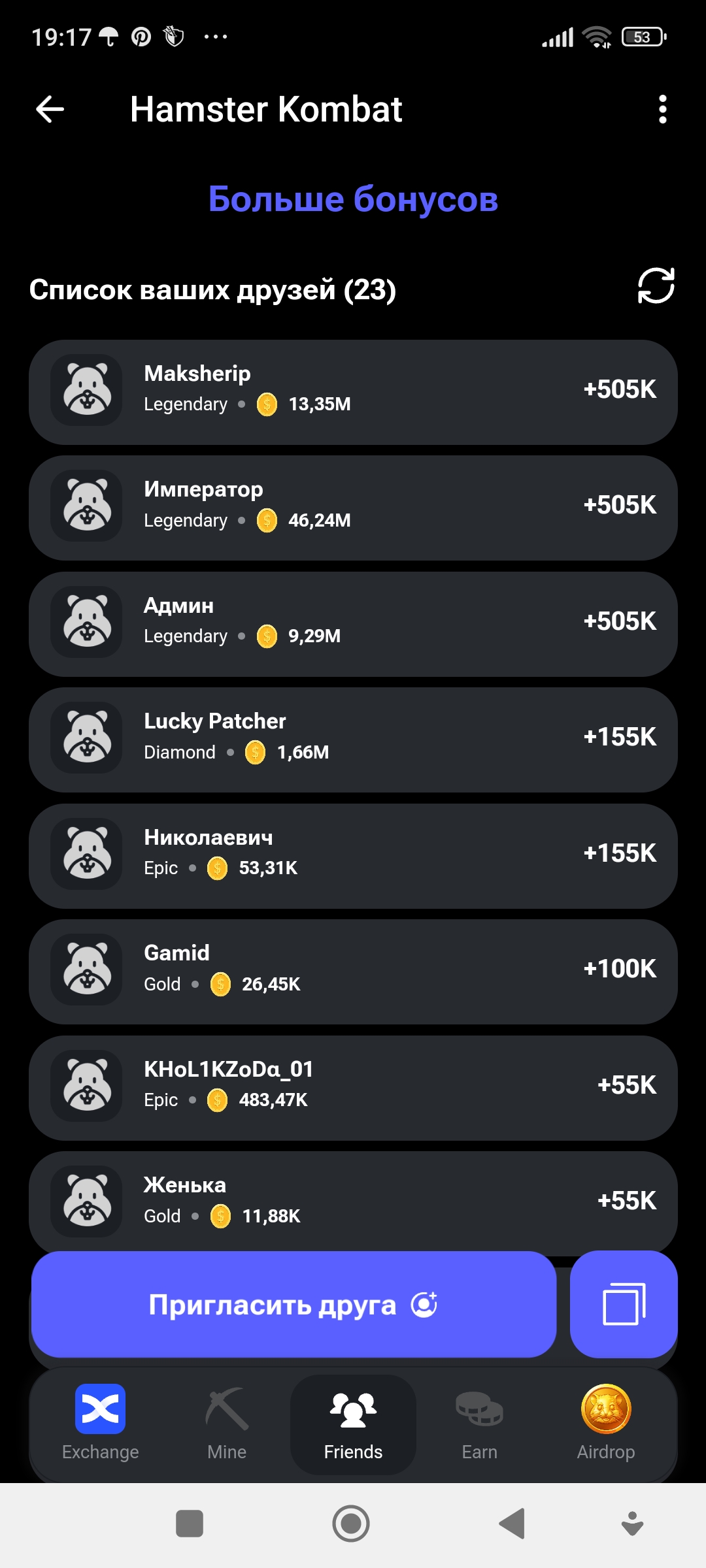Go back from Hamster Kombat

click(x=50, y=109)
